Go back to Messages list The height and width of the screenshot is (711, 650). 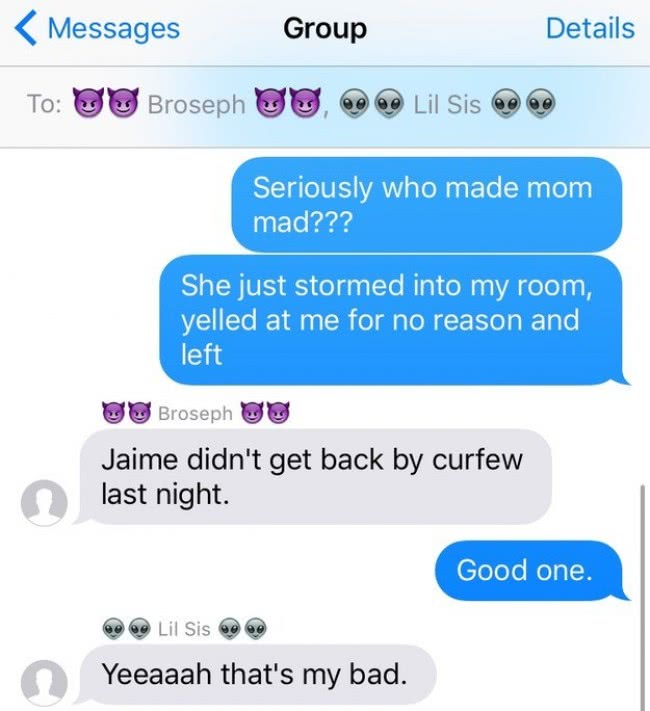pyautogui.click(x=98, y=29)
